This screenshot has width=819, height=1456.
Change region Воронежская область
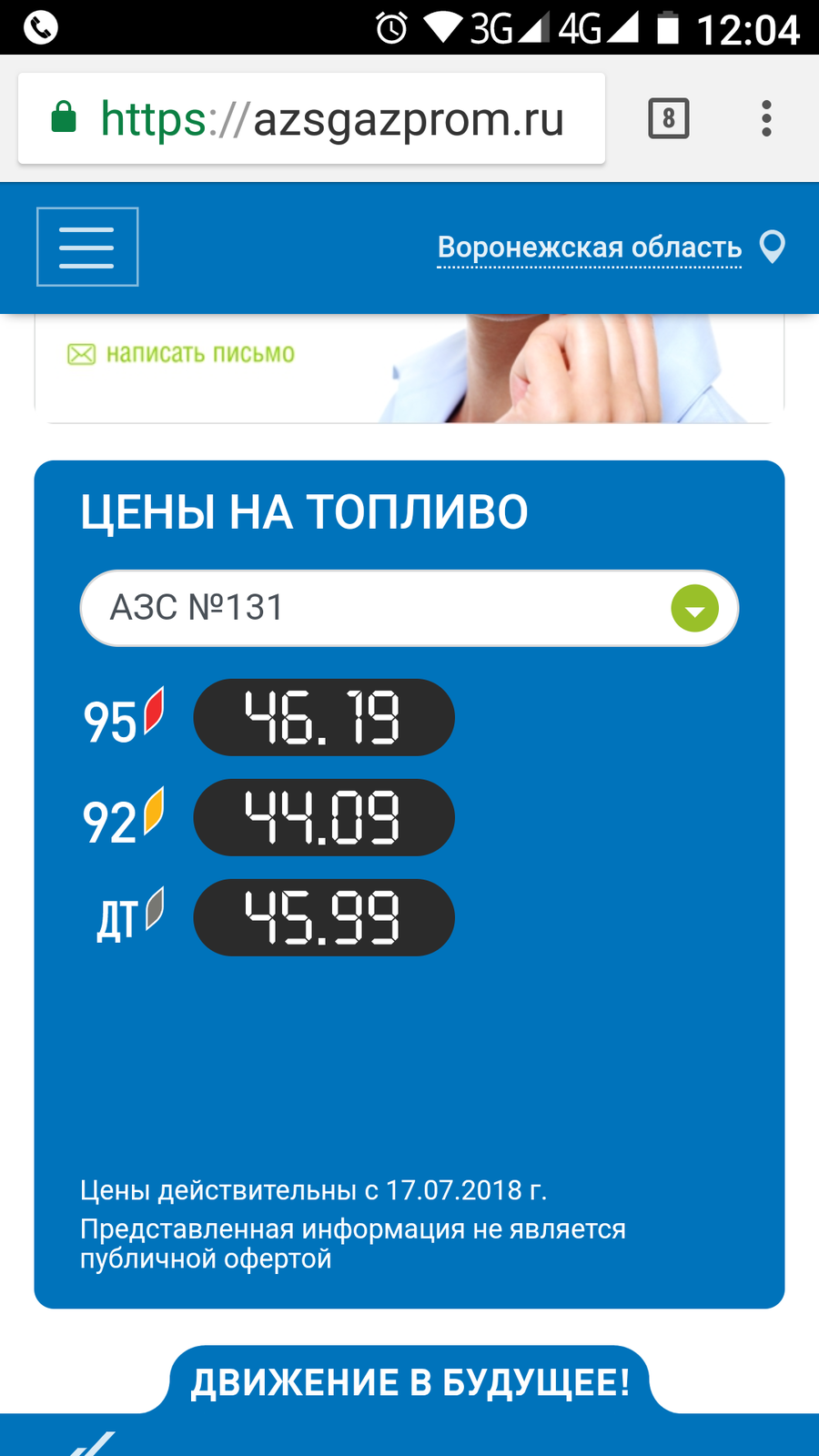tap(590, 247)
